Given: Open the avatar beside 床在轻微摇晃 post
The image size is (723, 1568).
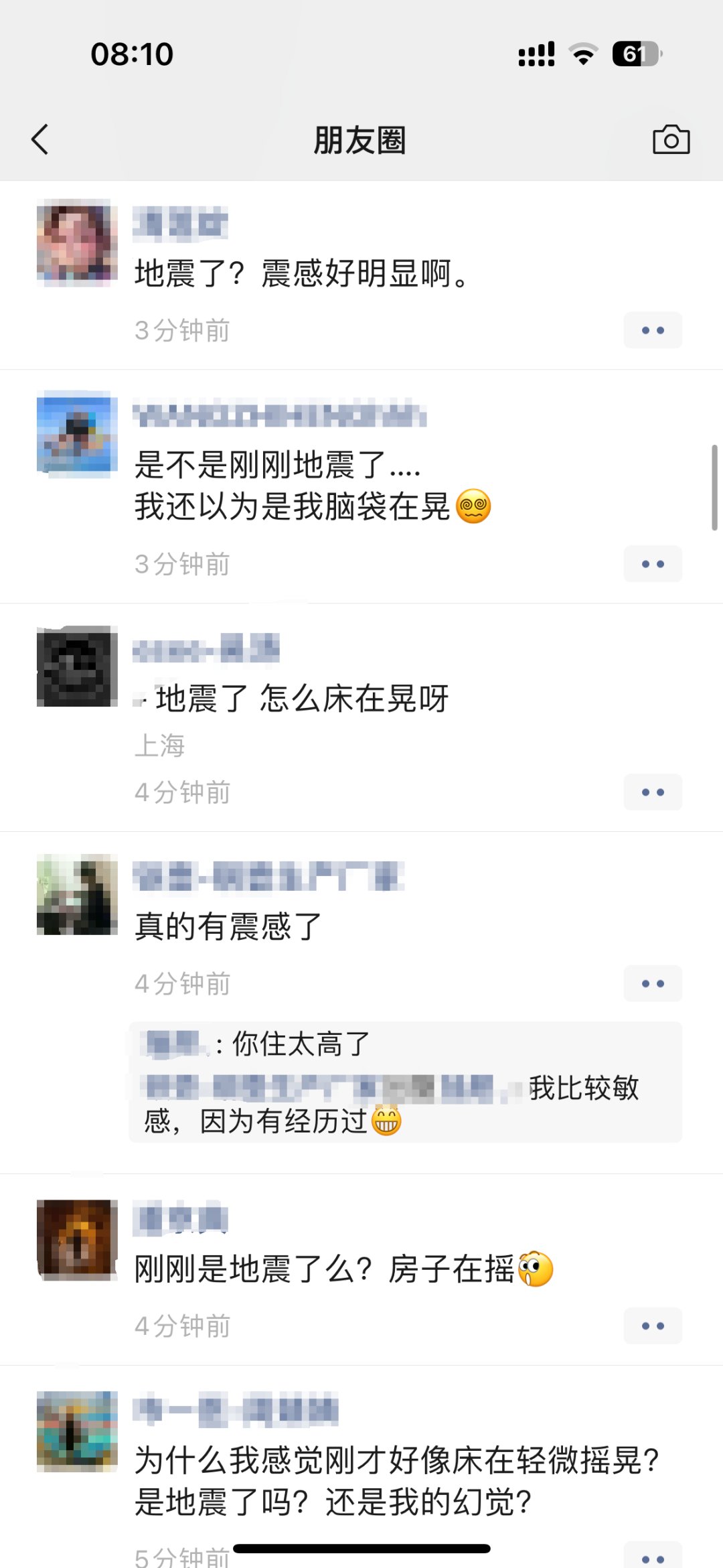Looking at the screenshot, I should point(77,1431).
